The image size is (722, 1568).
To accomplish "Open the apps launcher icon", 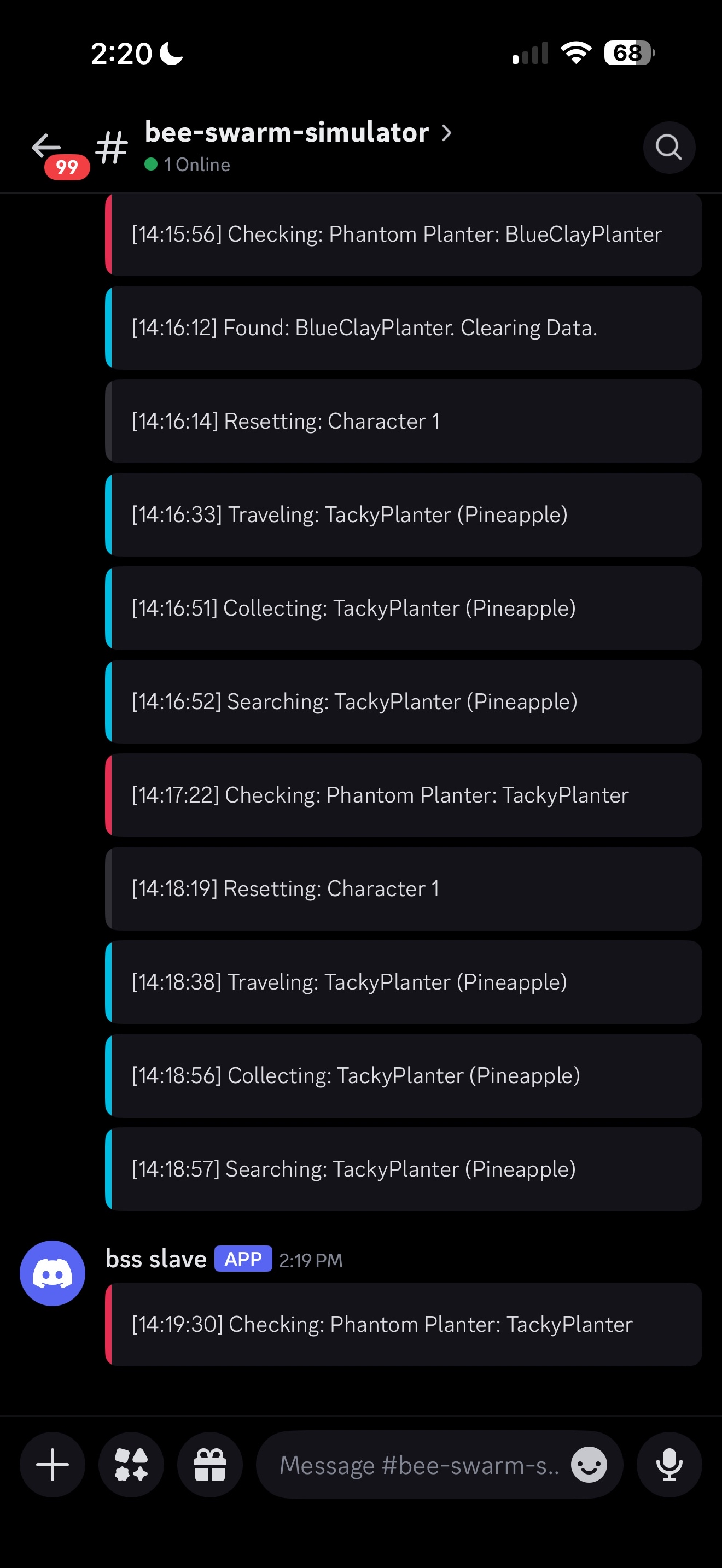I will [131, 1465].
